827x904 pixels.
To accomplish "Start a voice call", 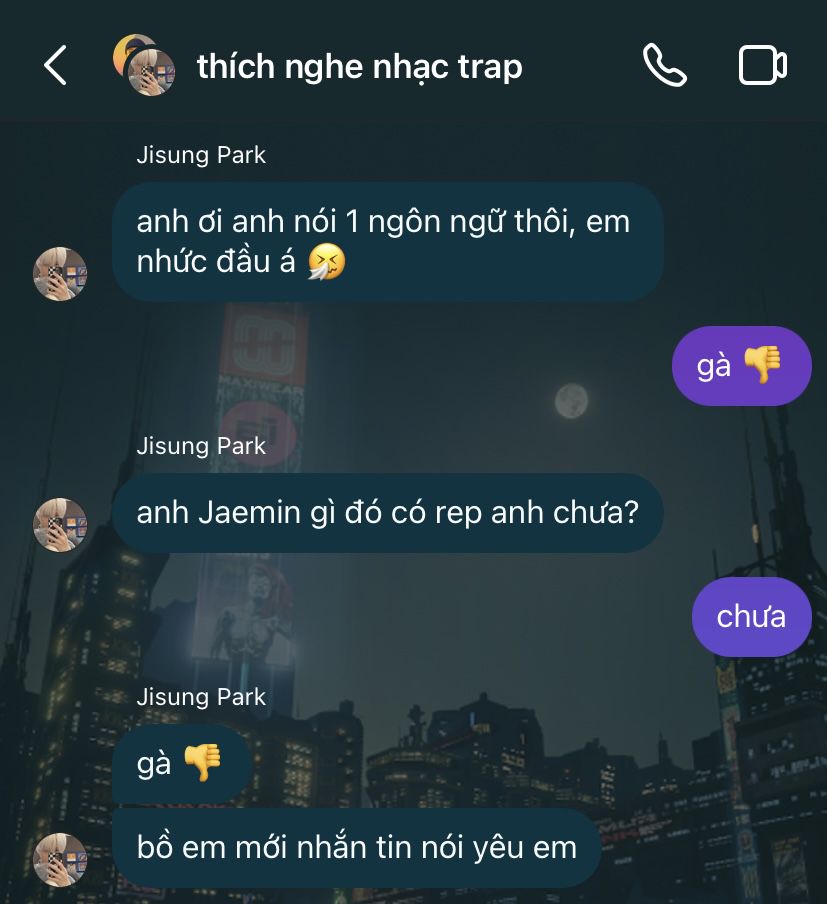I will tap(664, 66).
